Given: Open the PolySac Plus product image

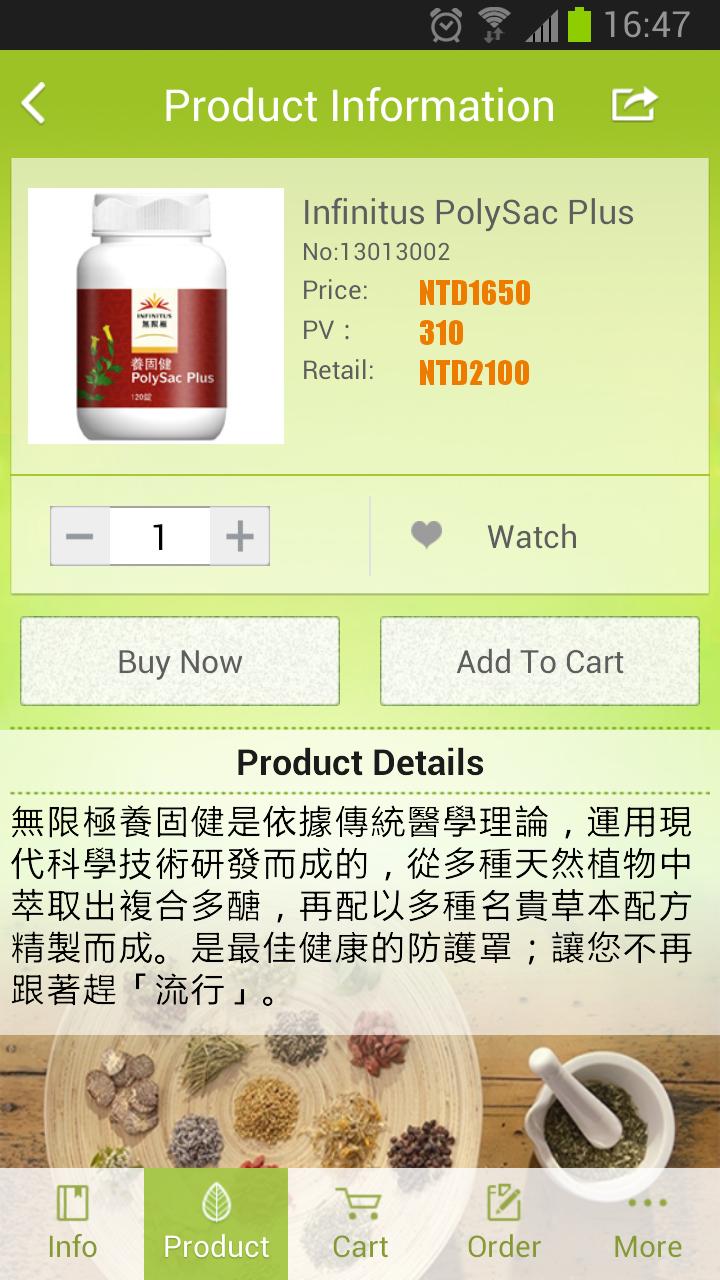Looking at the screenshot, I should pyautogui.click(x=156, y=316).
